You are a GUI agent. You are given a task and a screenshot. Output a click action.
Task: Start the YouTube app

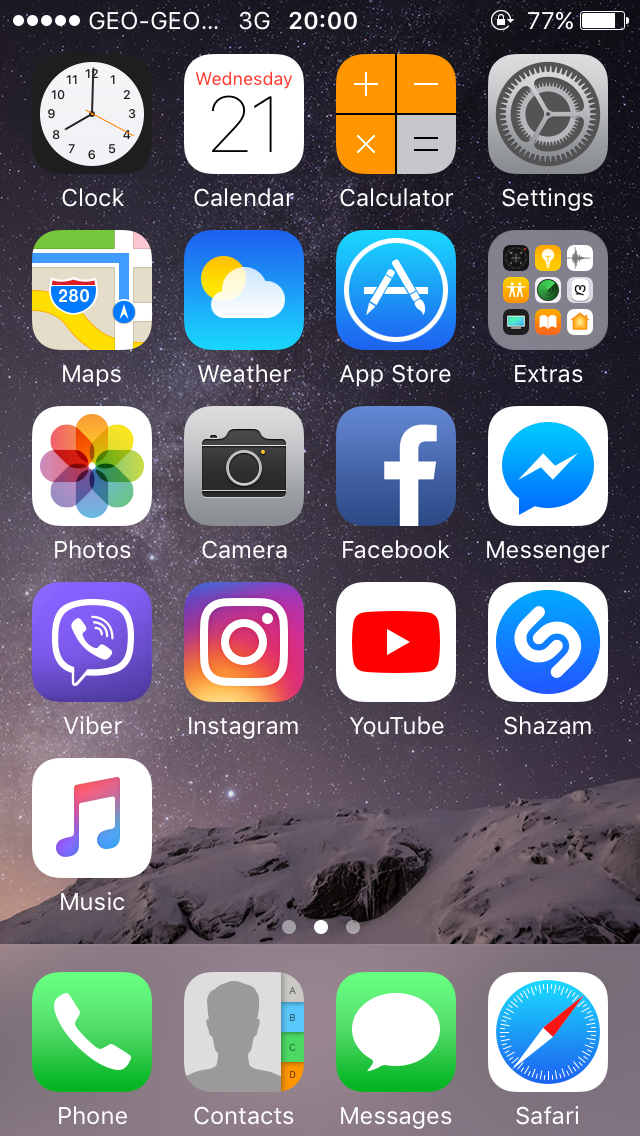tap(396, 642)
